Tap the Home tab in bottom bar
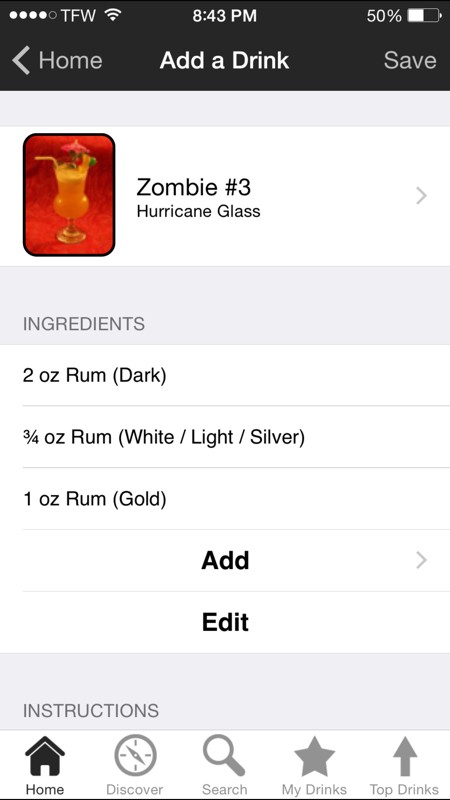450x800 pixels. pos(45,765)
